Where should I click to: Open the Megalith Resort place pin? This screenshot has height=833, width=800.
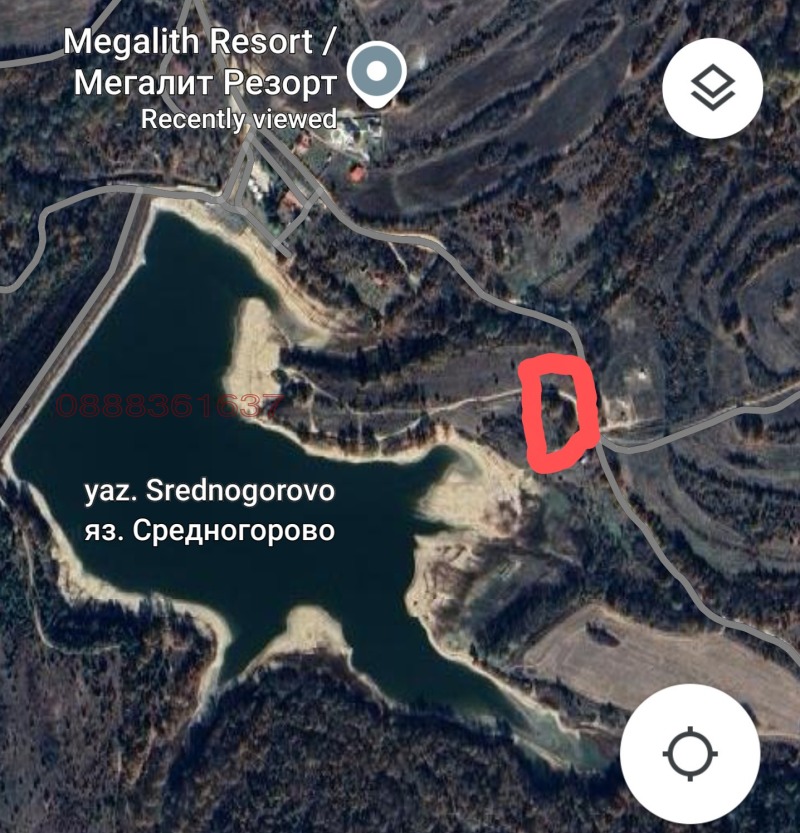click(377, 73)
